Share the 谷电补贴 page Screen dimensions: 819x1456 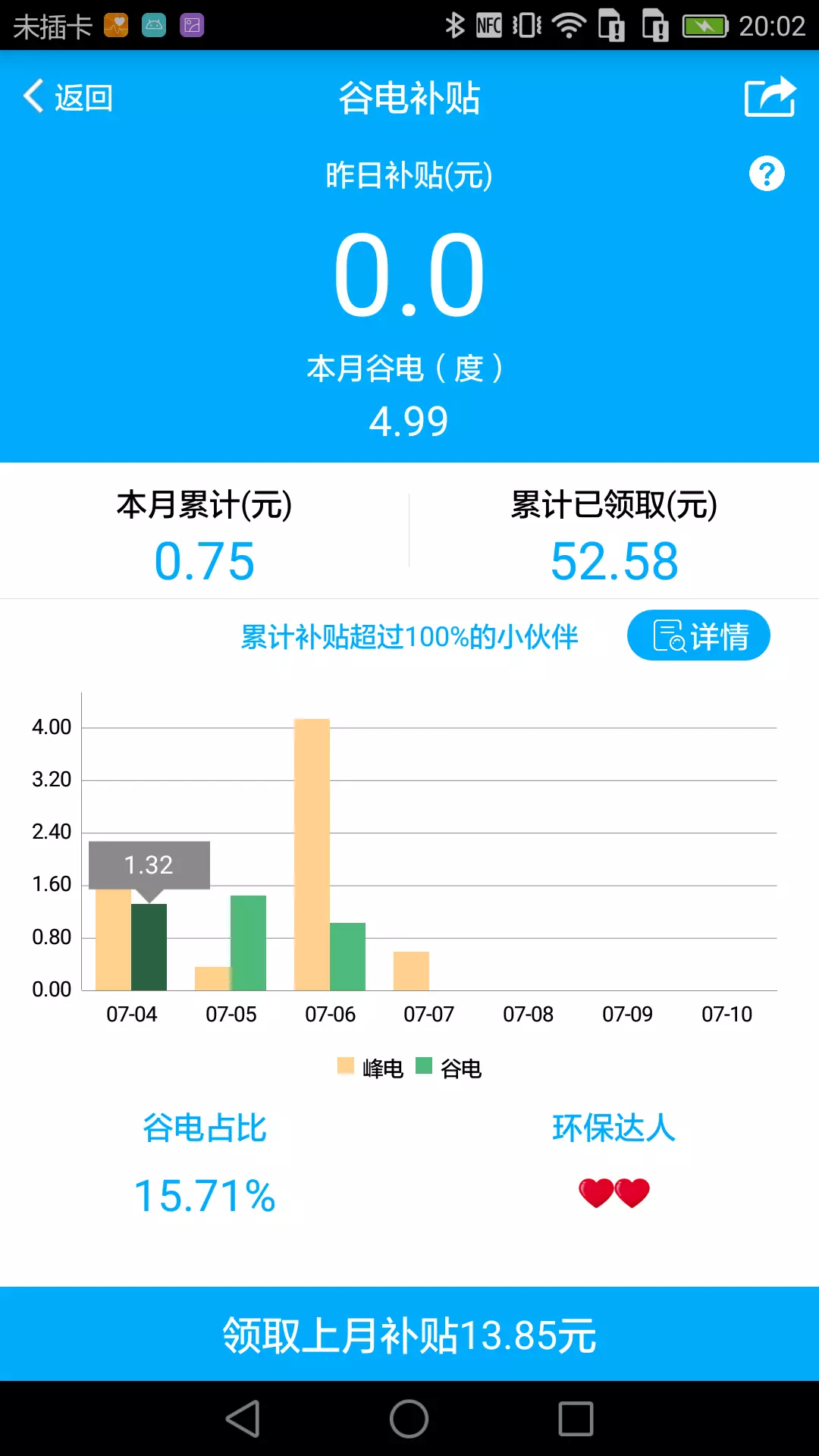tap(770, 97)
